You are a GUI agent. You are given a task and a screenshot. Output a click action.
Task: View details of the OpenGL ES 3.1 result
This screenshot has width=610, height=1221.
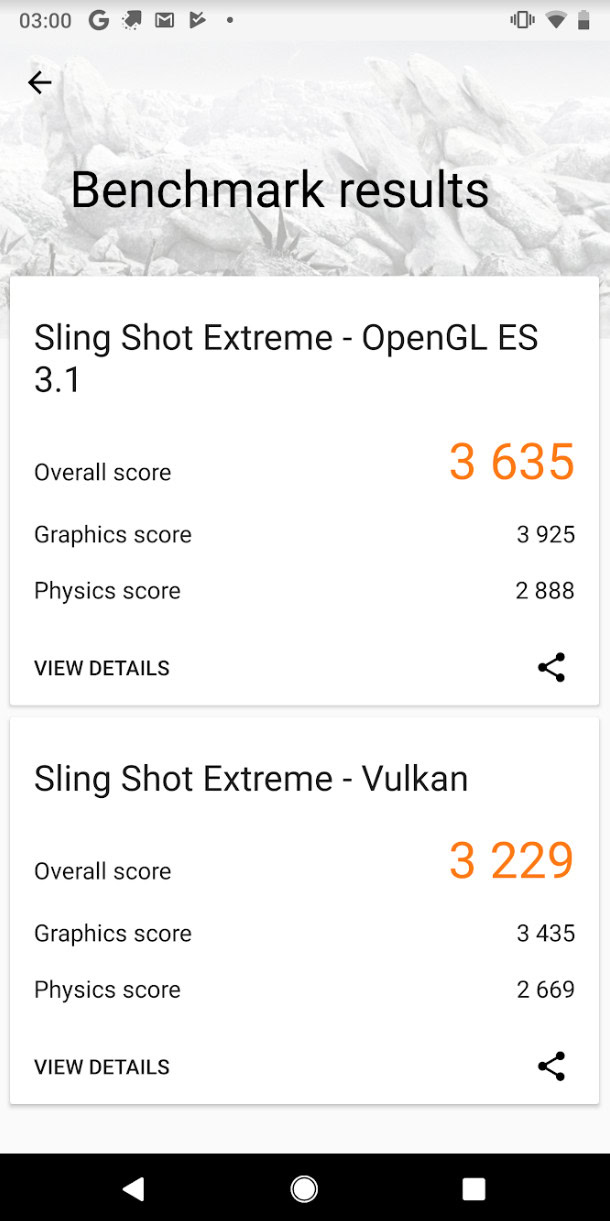click(x=102, y=668)
